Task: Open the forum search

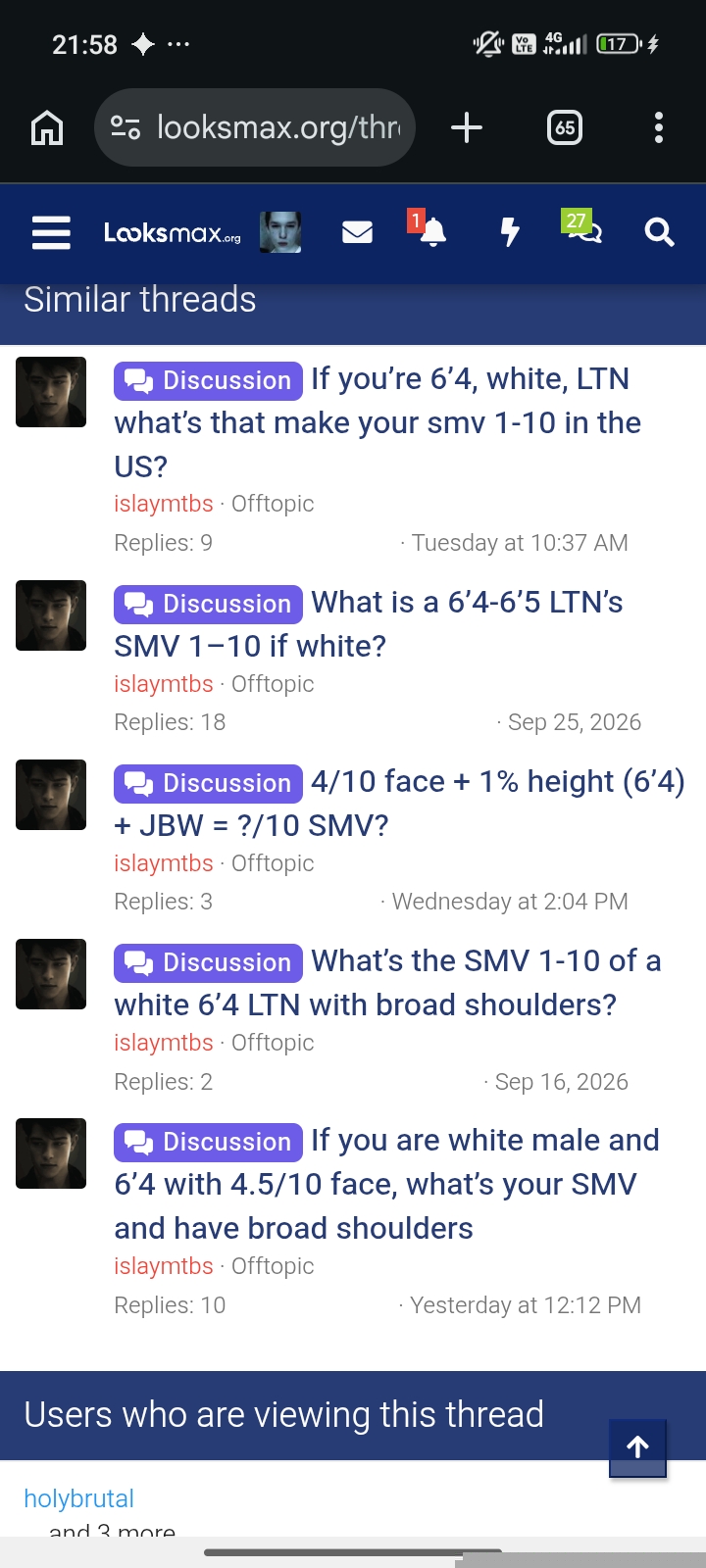Action: [660, 232]
